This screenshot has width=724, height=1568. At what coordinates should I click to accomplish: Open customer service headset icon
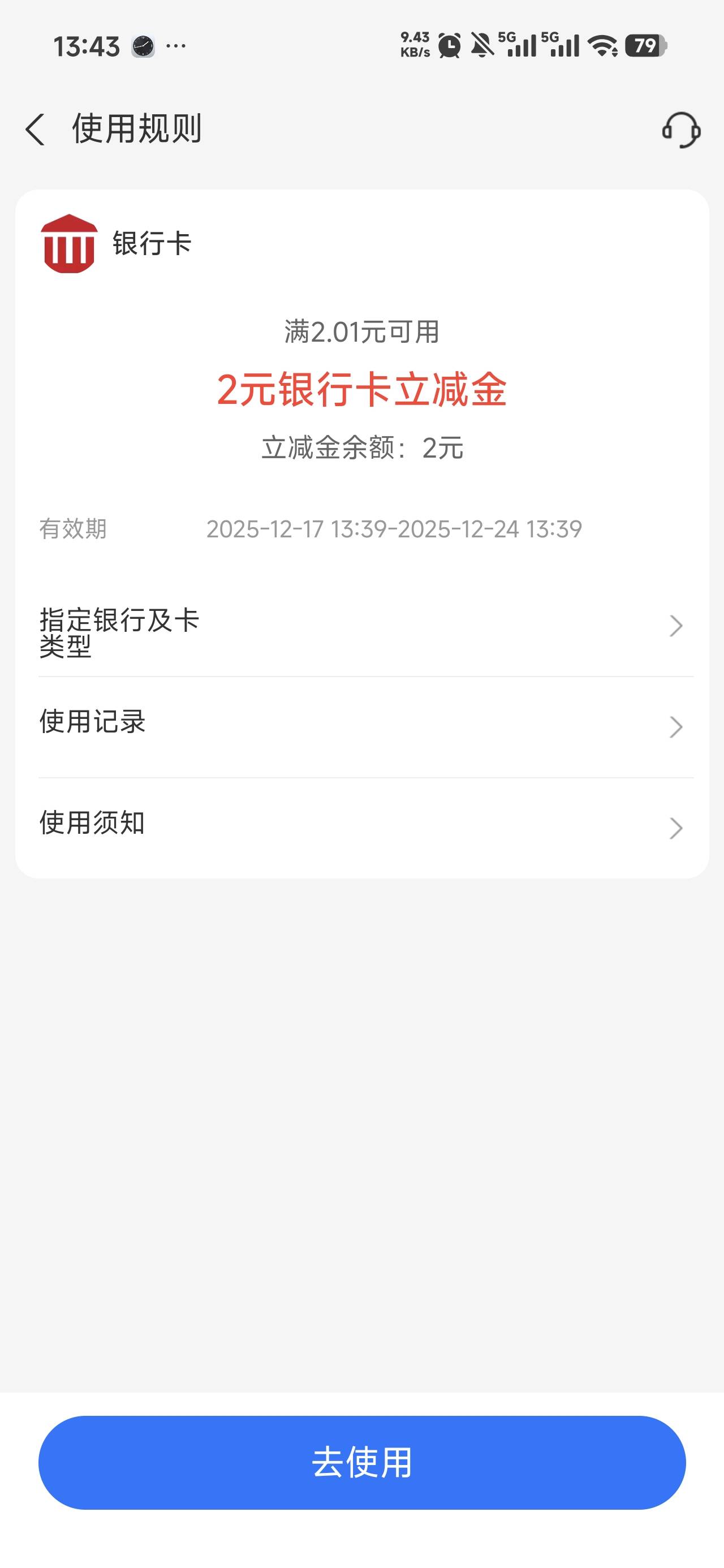(x=681, y=130)
